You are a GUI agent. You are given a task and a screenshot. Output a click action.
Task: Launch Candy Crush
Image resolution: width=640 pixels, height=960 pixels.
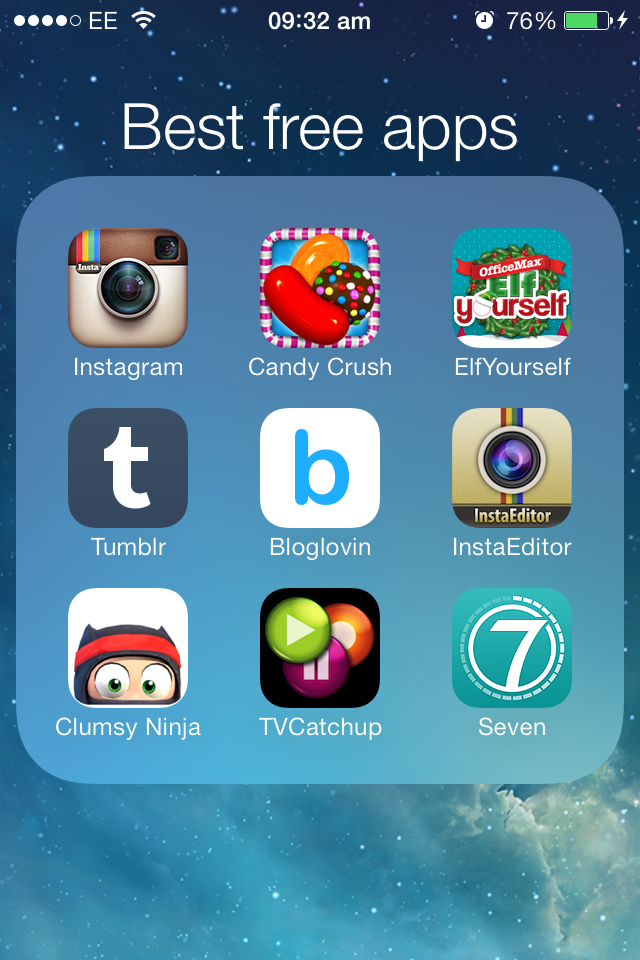click(x=320, y=288)
